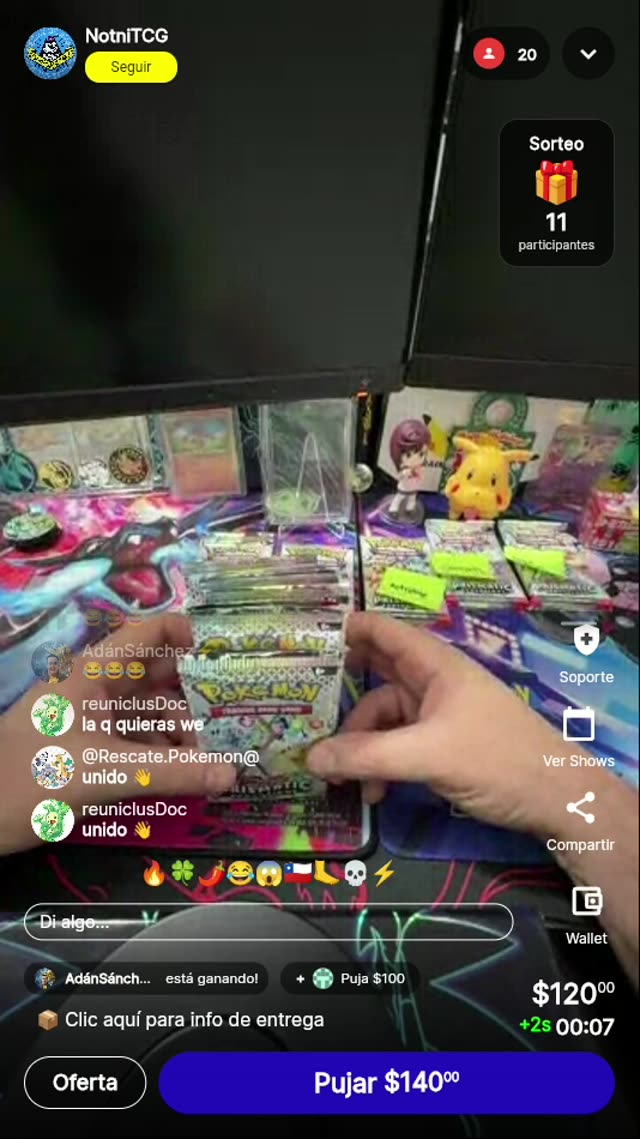
Task: Tap the "Di algo..." chat field
Action: tap(268, 922)
